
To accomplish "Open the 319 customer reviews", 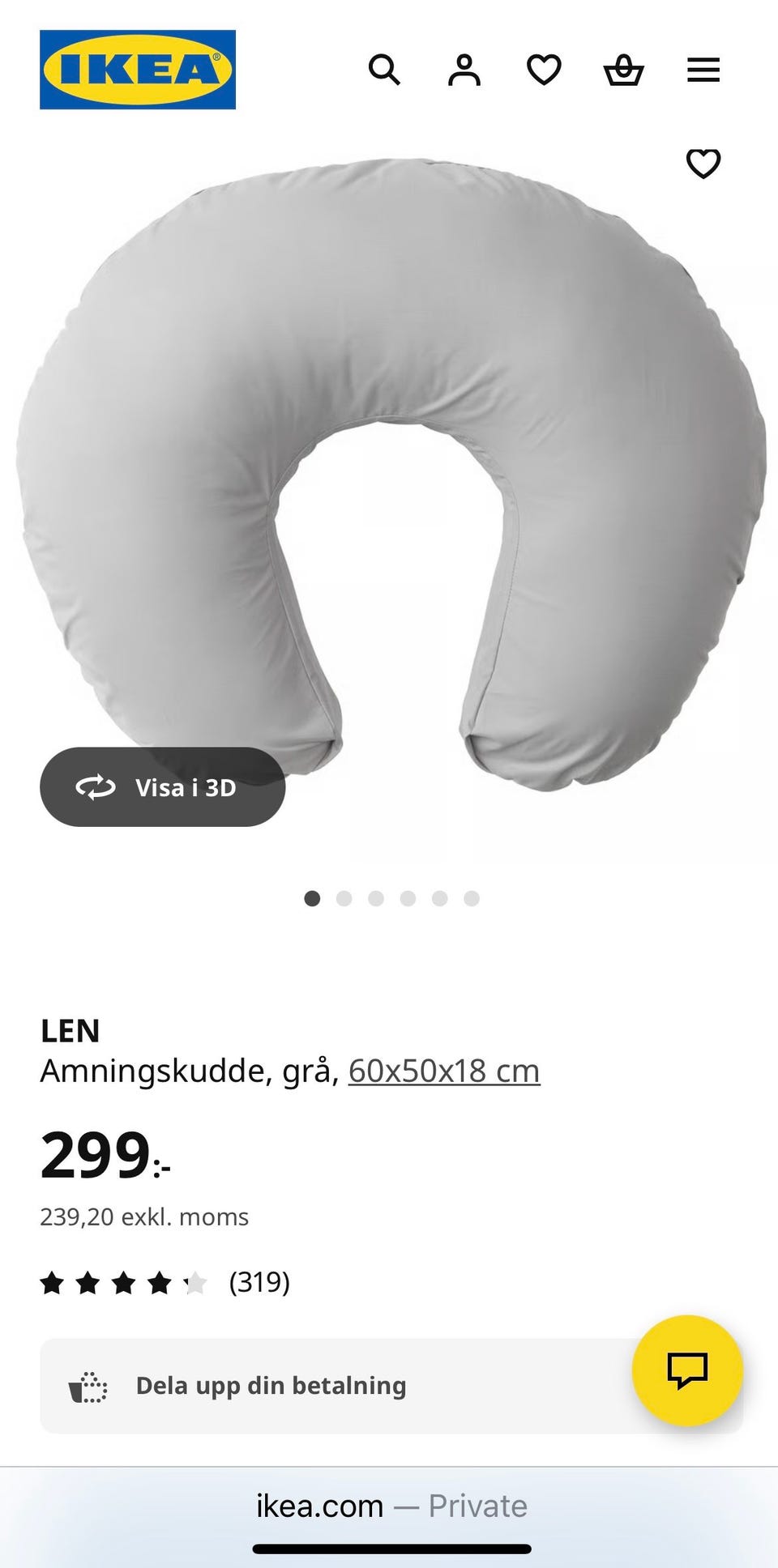I will pyautogui.click(x=259, y=1282).
